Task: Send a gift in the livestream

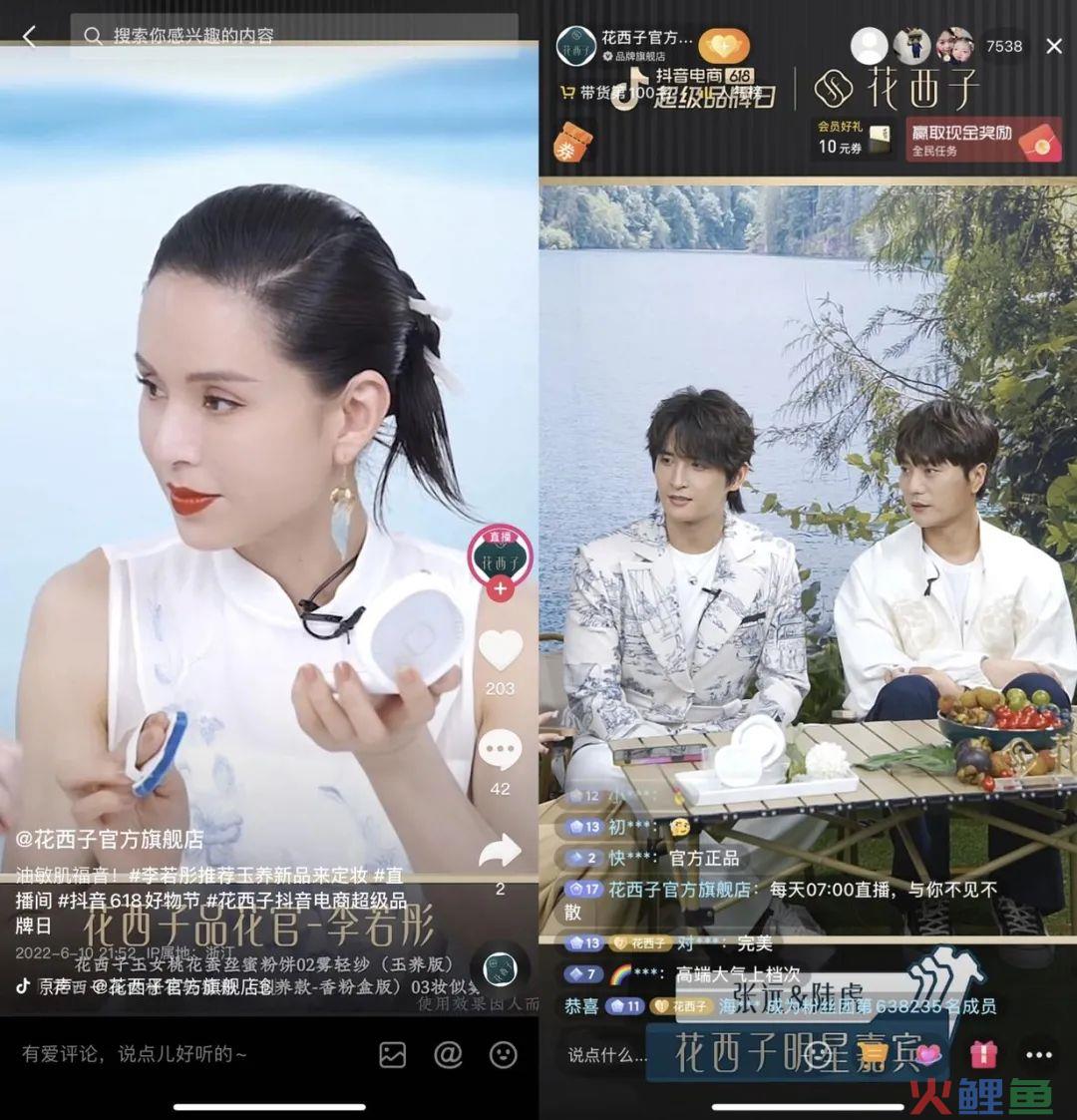Action: [983, 1054]
